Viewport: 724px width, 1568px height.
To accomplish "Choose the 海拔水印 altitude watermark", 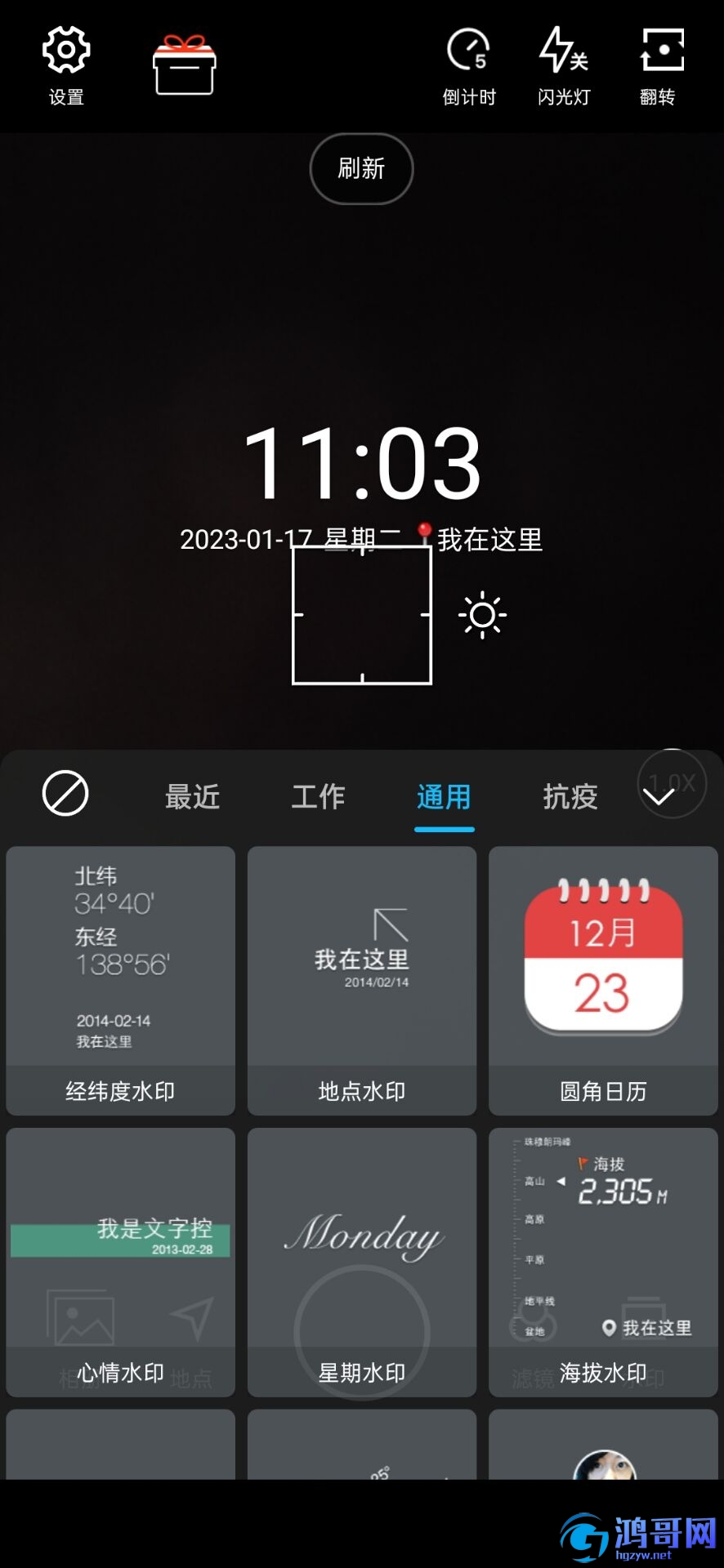I will [x=603, y=1262].
